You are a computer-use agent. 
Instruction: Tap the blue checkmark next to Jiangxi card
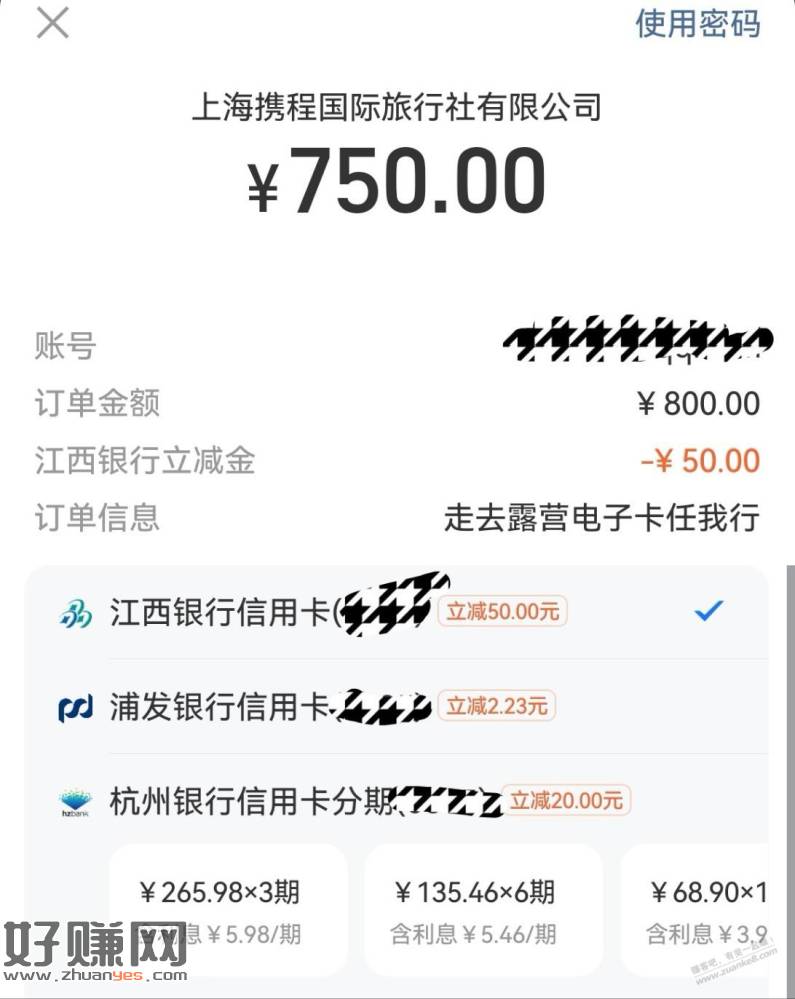[x=710, y=608]
